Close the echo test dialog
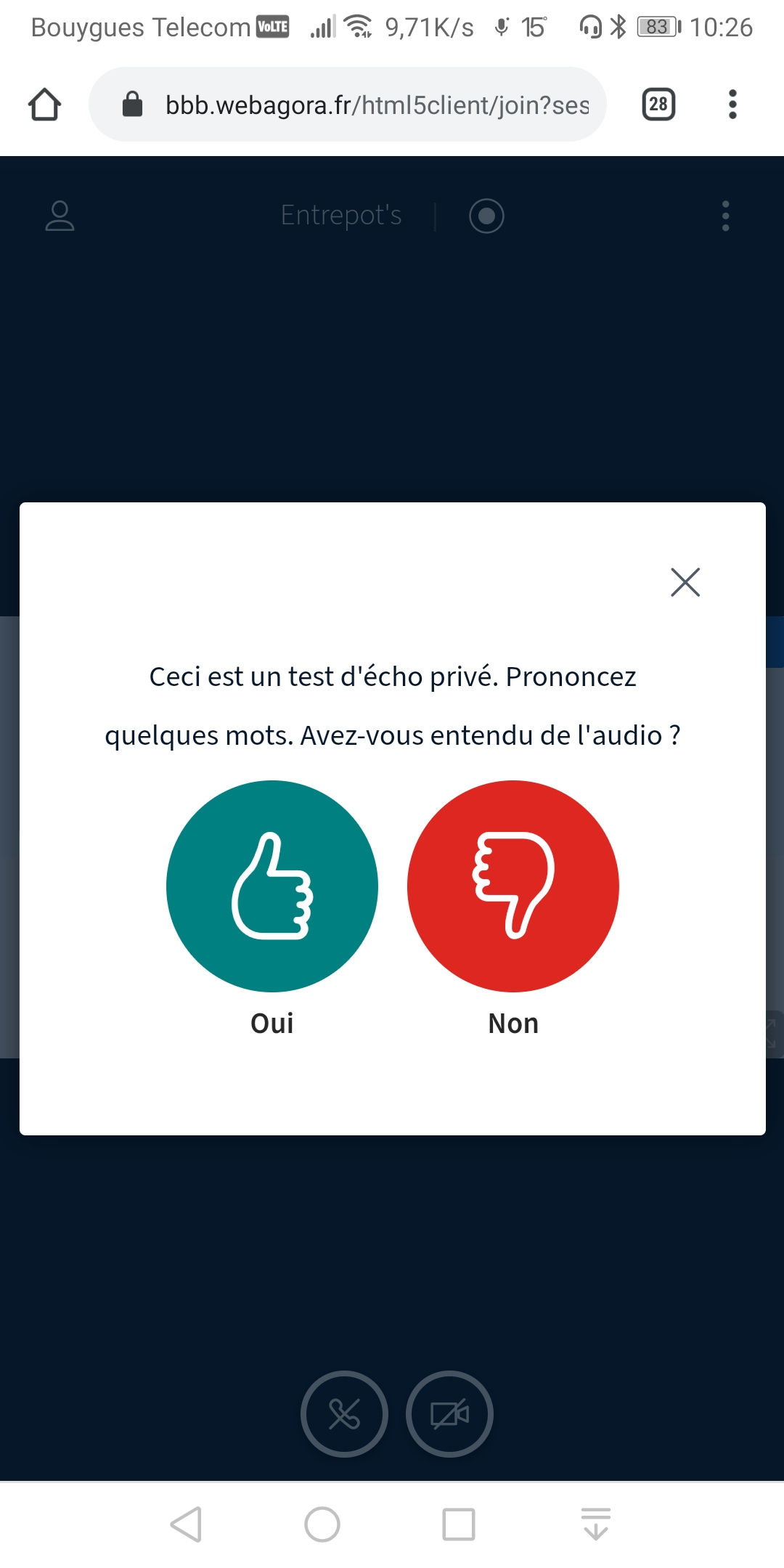Image resolution: width=784 pixels, height=1568 pixels. click(685, 582)
